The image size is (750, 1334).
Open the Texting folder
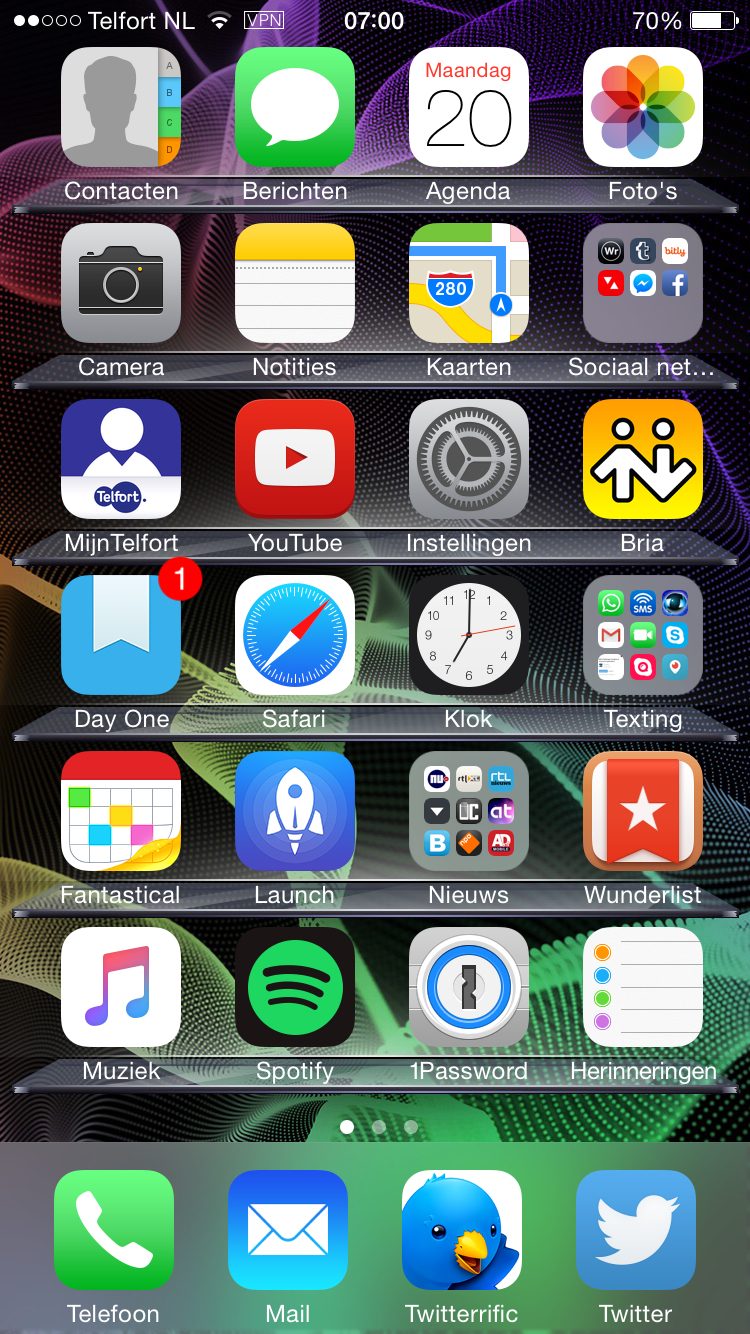[643, 635]
